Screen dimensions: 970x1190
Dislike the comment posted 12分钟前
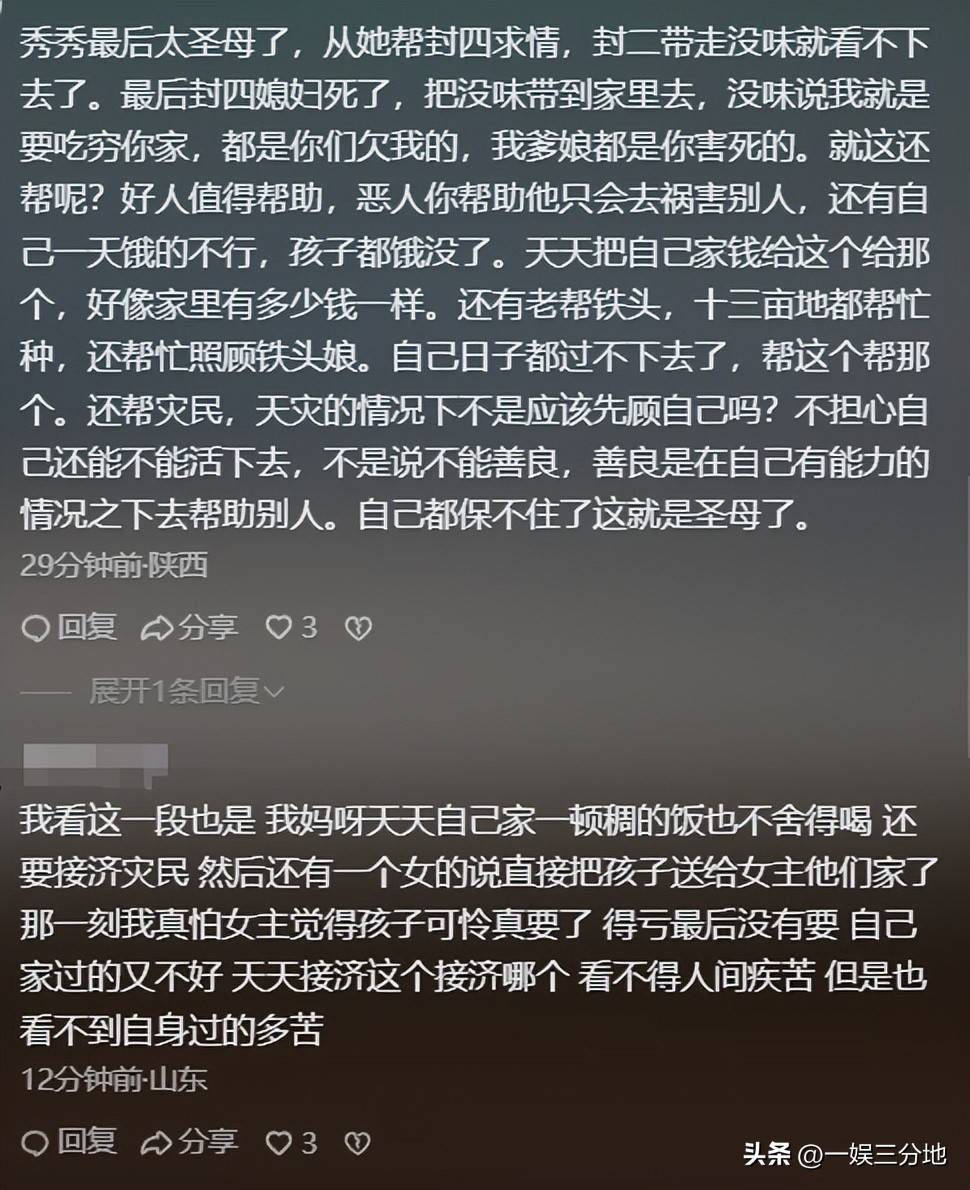pos(357,1142)
